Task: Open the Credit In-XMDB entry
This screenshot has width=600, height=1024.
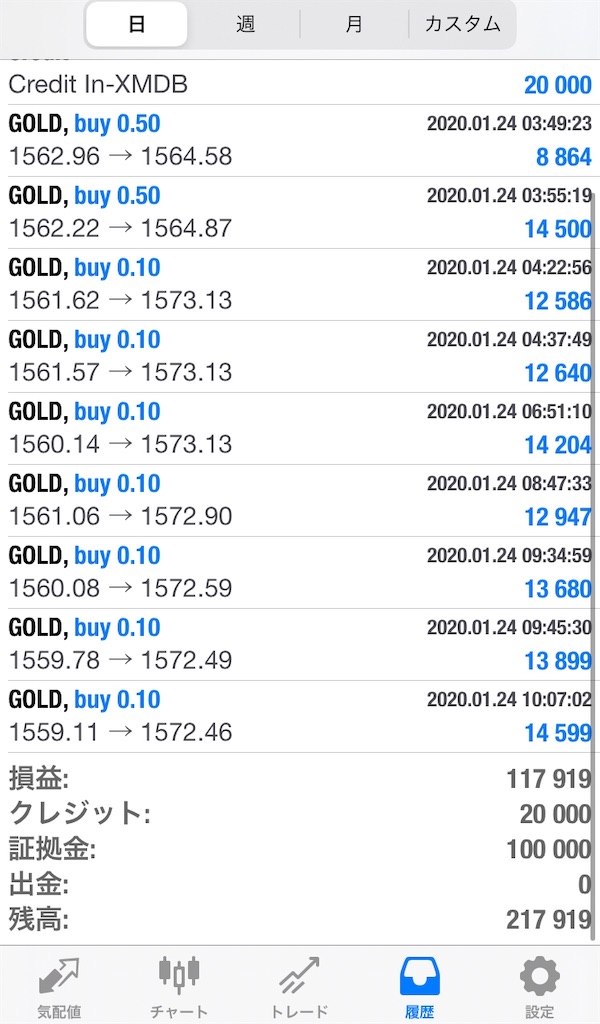Action: click(300, 84)
